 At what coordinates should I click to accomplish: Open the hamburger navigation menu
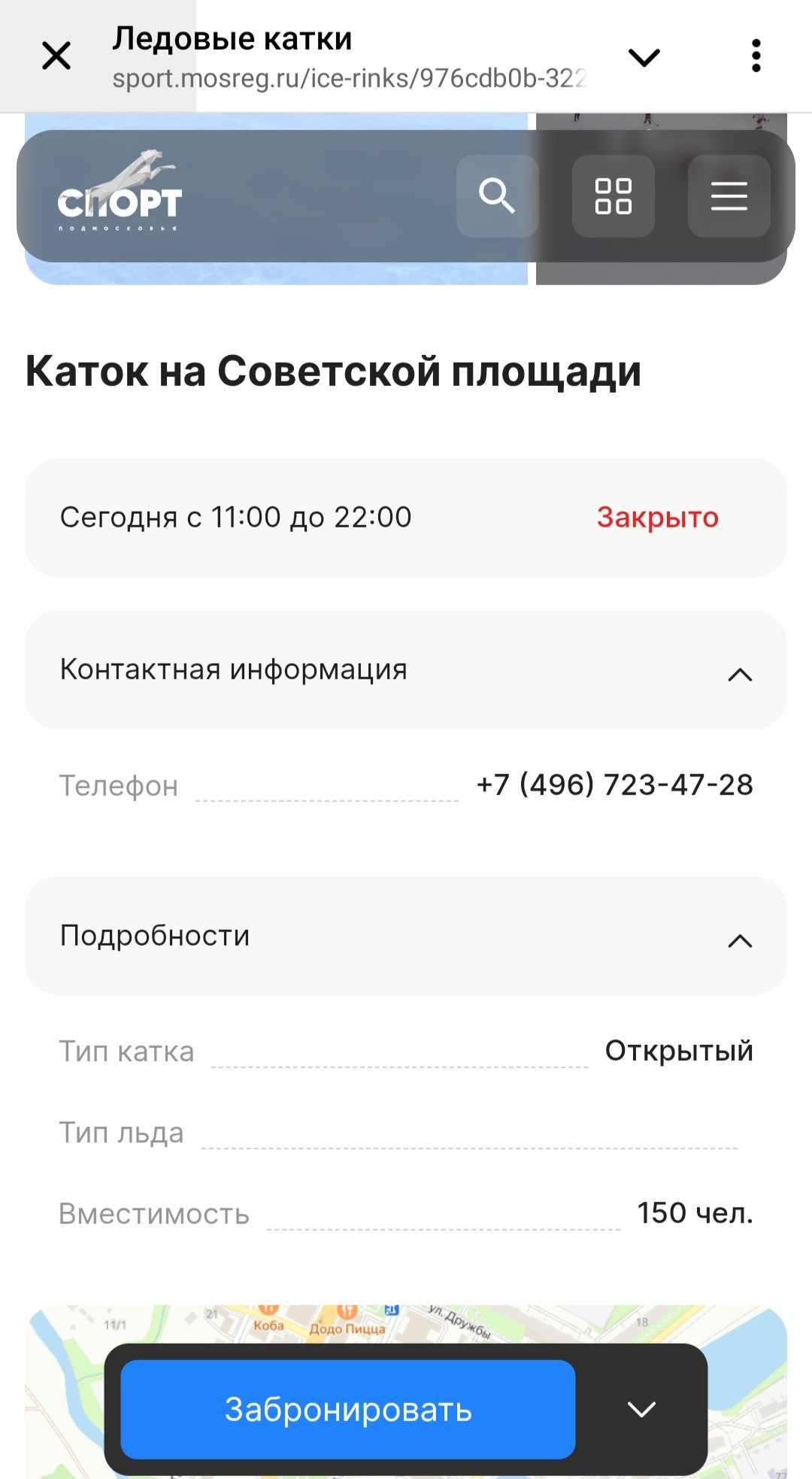pyautogui.click(x=728, y=196)
